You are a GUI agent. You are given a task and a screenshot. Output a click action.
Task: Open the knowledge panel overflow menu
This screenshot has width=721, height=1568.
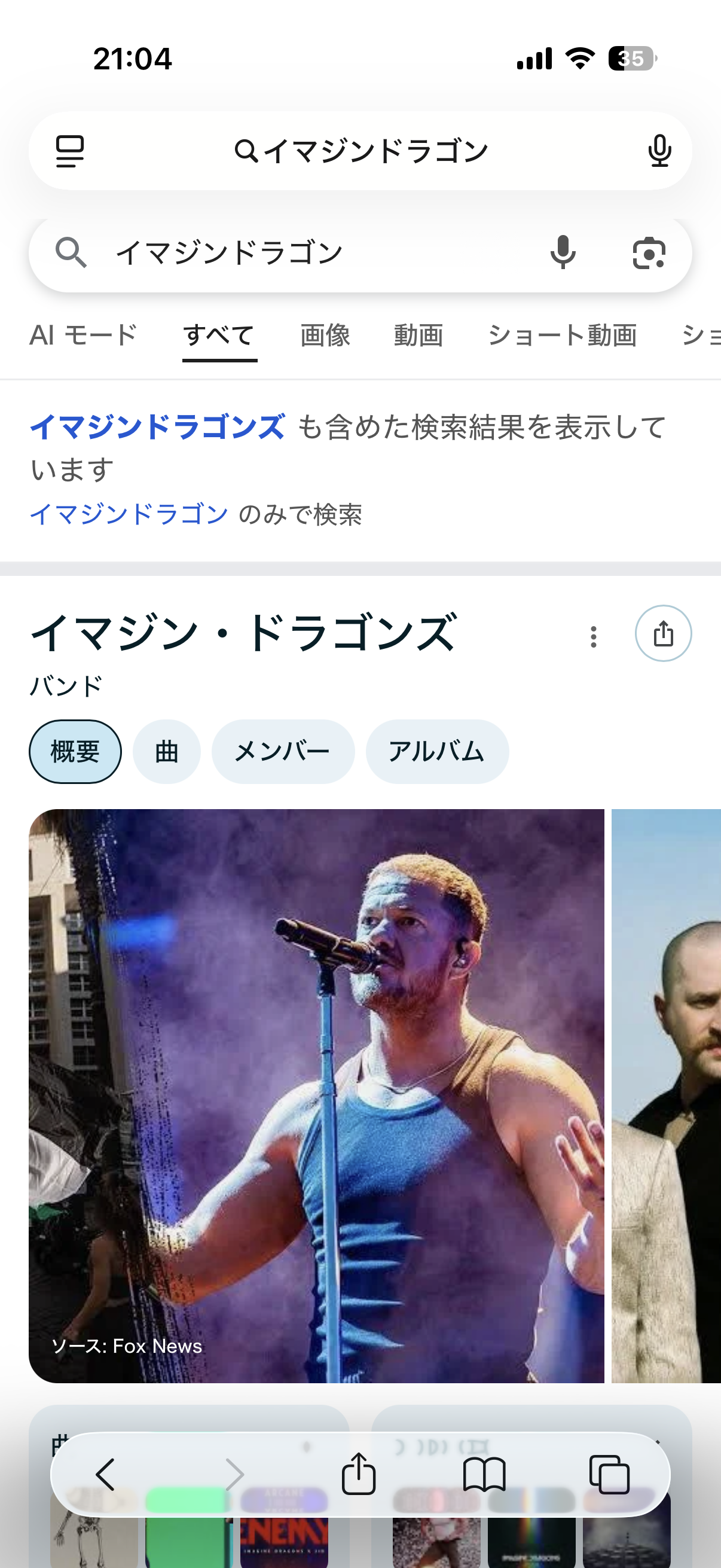[x=593, y=636]
